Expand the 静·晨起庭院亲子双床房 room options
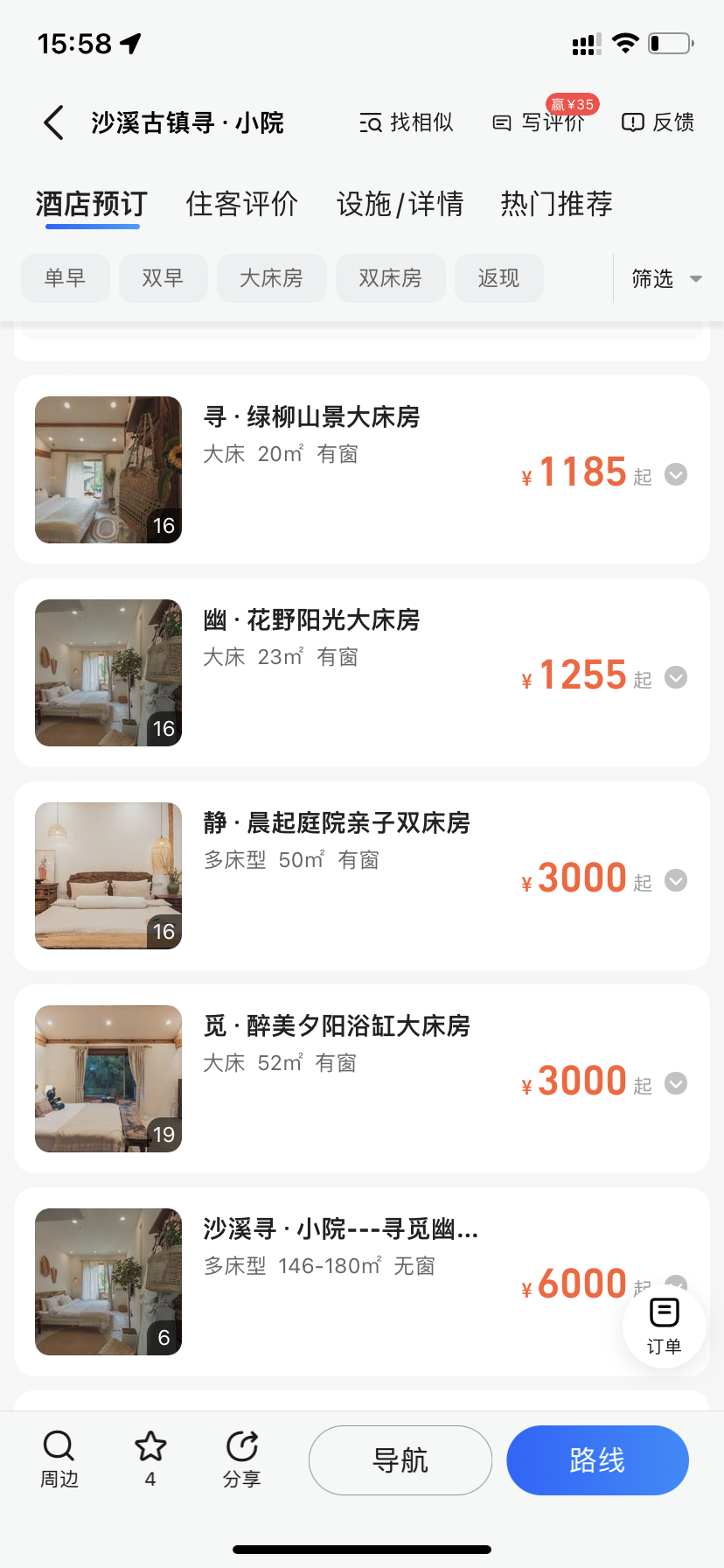The width and height of the screenshot is (724, 1568). click(676, 880)
